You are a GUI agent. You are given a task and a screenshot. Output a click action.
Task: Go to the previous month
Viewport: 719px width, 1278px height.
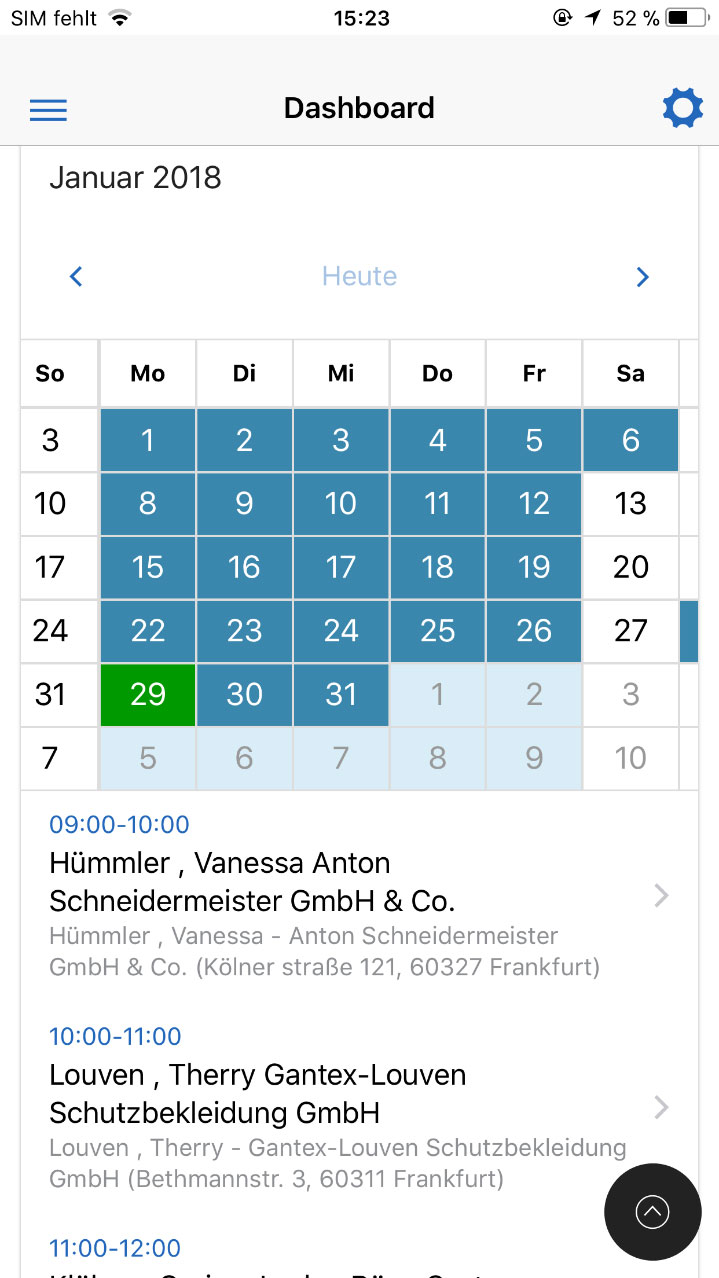76,277
